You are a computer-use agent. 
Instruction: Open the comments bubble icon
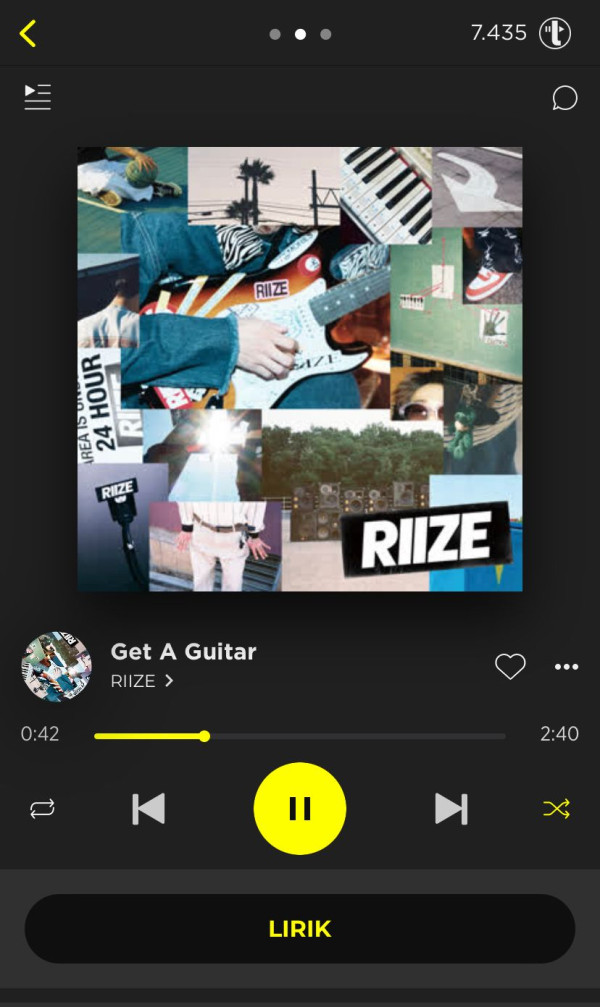(565, 98)
